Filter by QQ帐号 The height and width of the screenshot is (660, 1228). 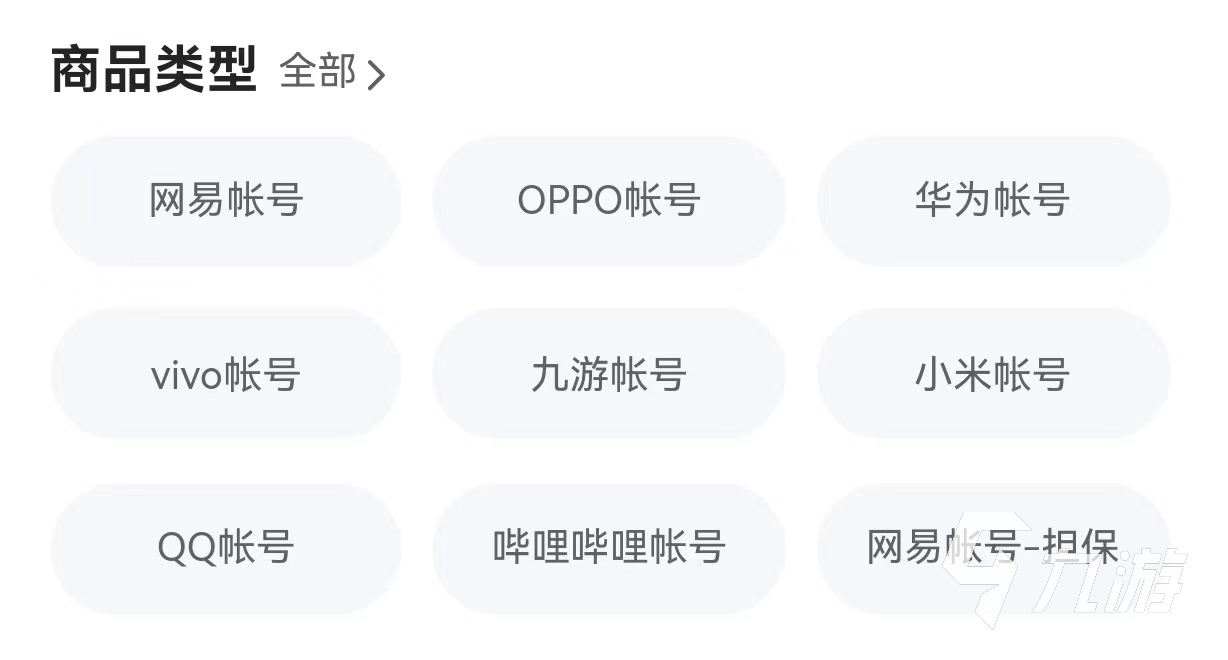[x=226, y=548]
